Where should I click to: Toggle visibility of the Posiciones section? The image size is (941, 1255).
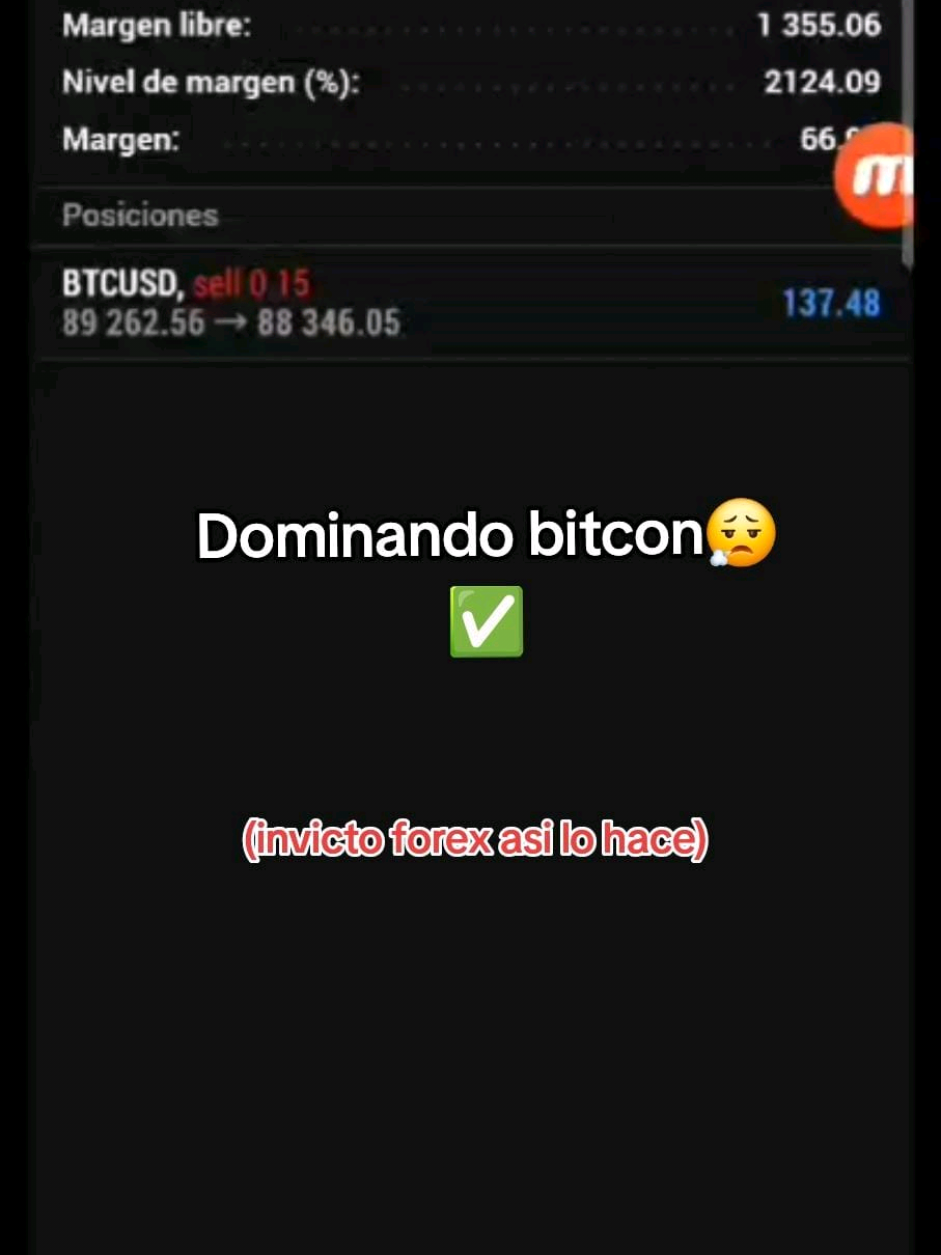141,214
